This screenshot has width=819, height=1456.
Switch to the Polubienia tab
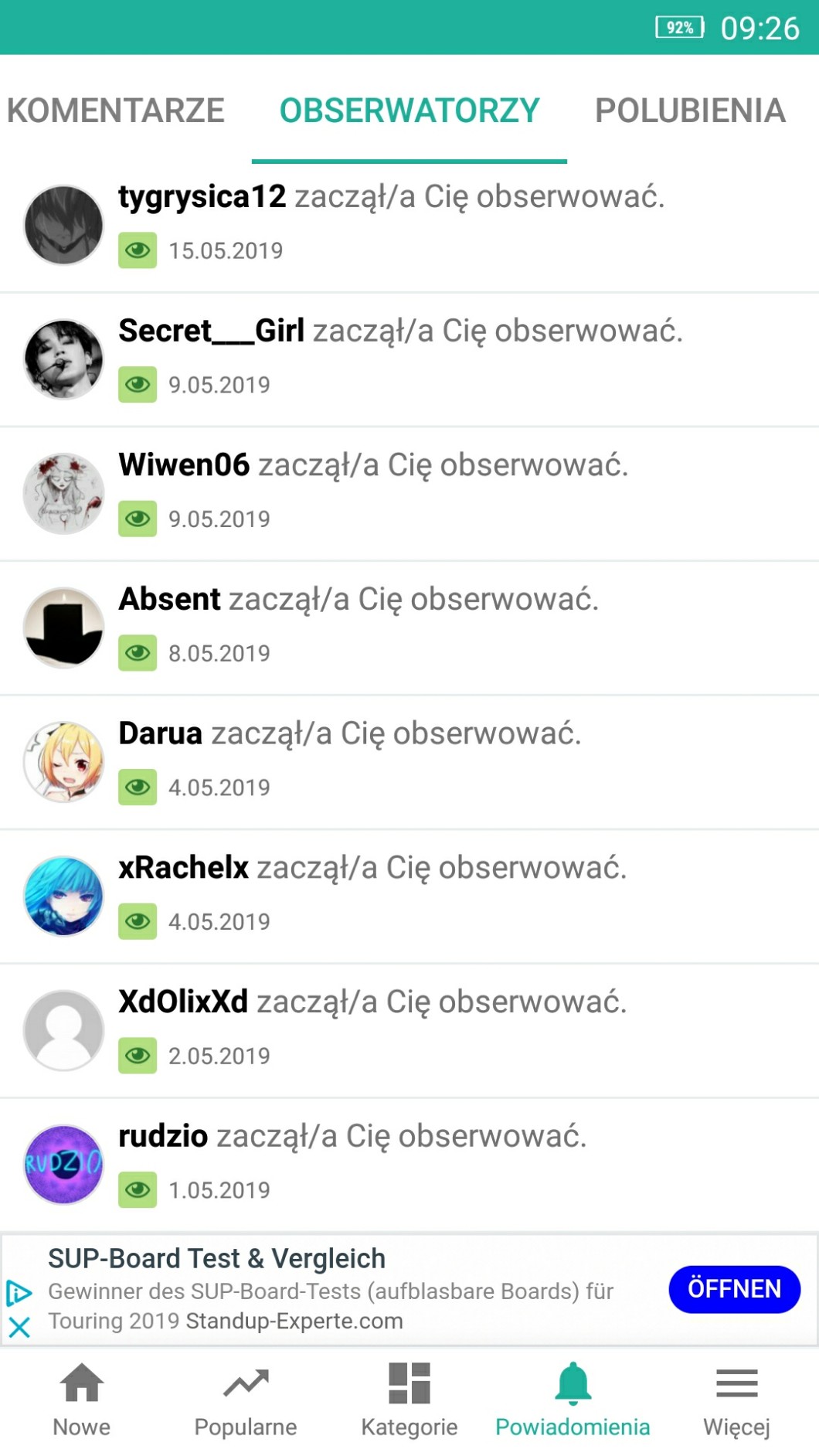(x=690, y=111)
